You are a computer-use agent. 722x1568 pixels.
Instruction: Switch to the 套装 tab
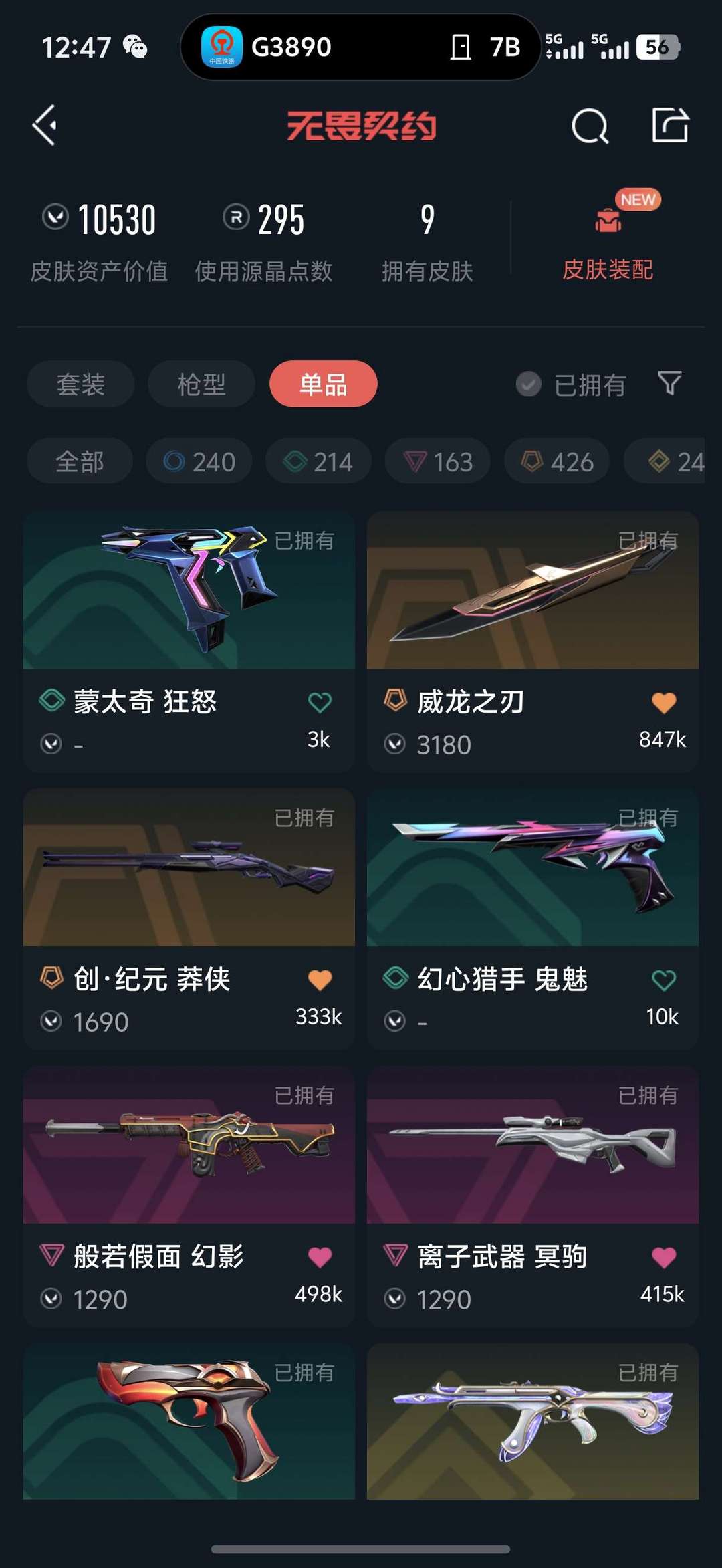click(81, 384)
